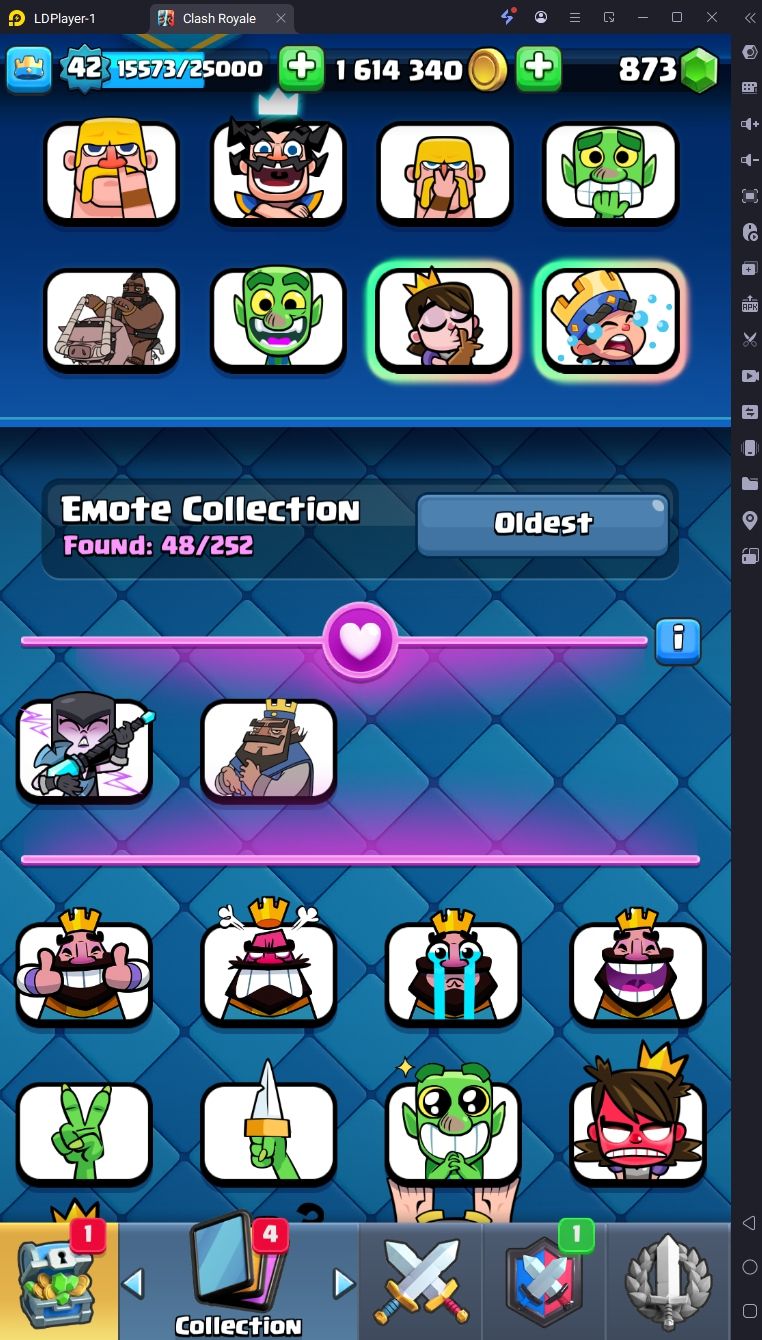Tap the green plus next to gems

(x=538, y=68)
